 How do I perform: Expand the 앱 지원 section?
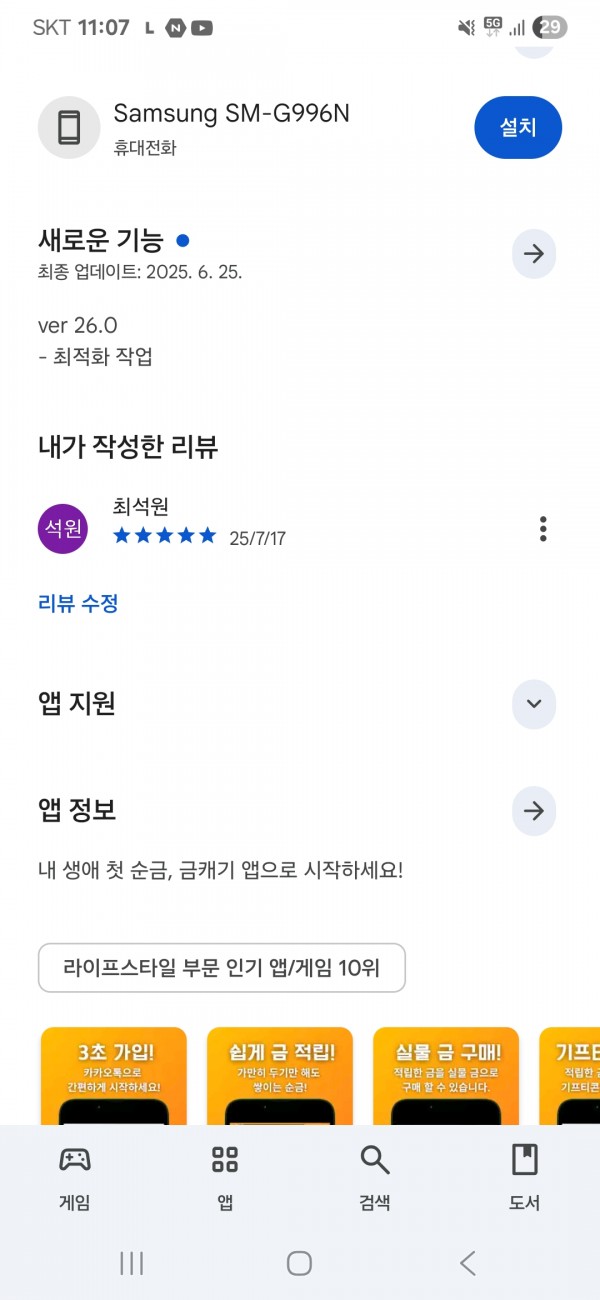click(534, 704)
